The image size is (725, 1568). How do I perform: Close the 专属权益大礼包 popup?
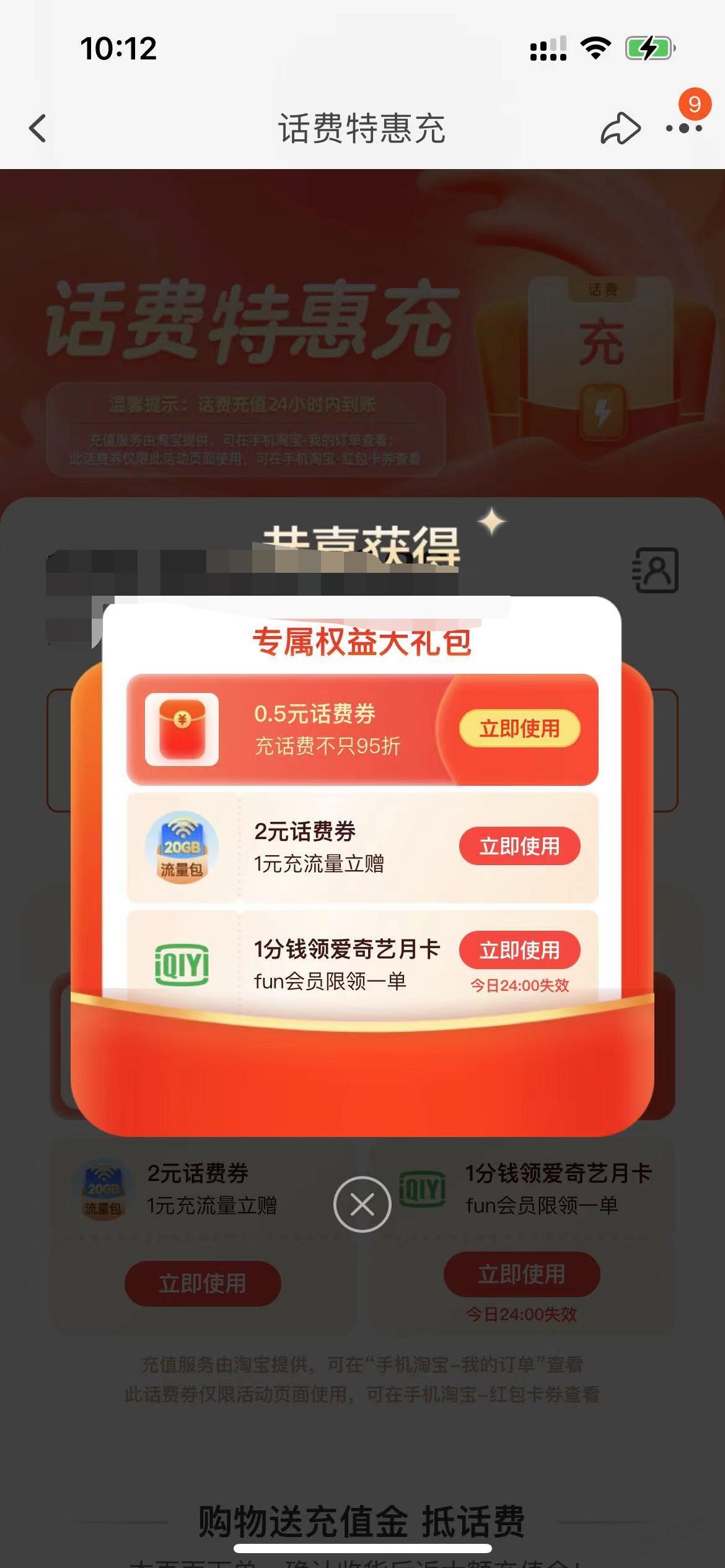(362, 1204)
